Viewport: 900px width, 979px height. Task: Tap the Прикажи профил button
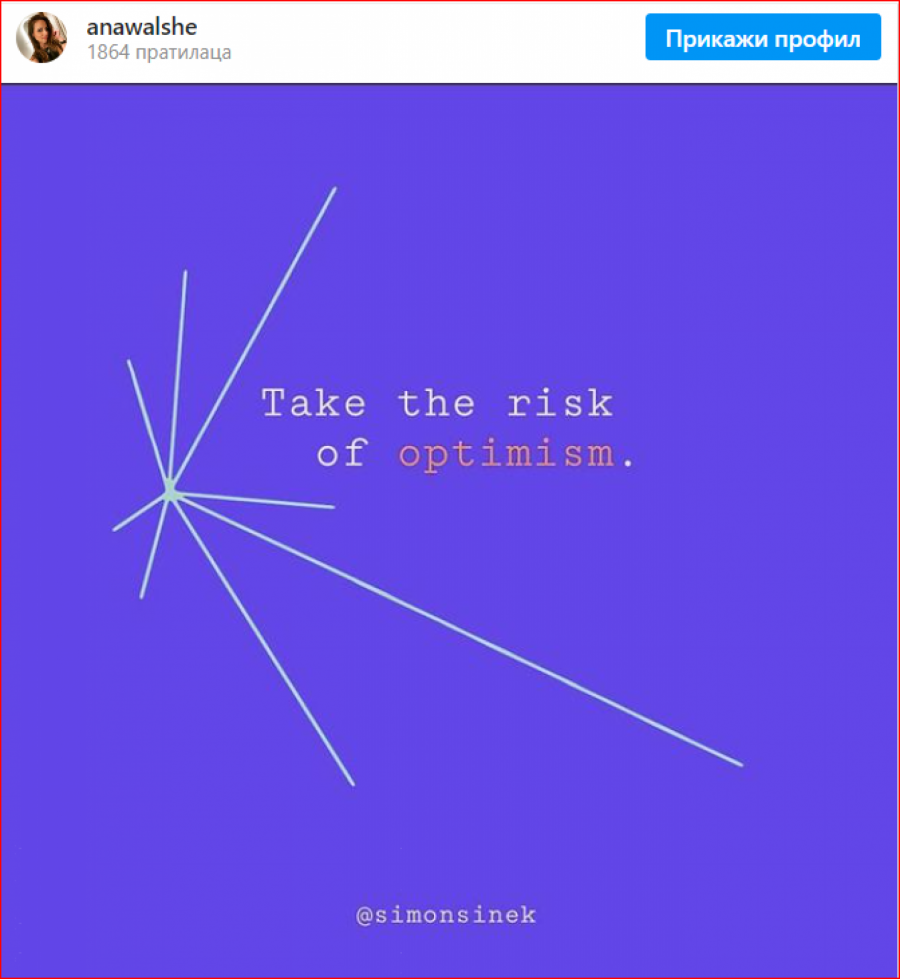(x=763, y=38)
